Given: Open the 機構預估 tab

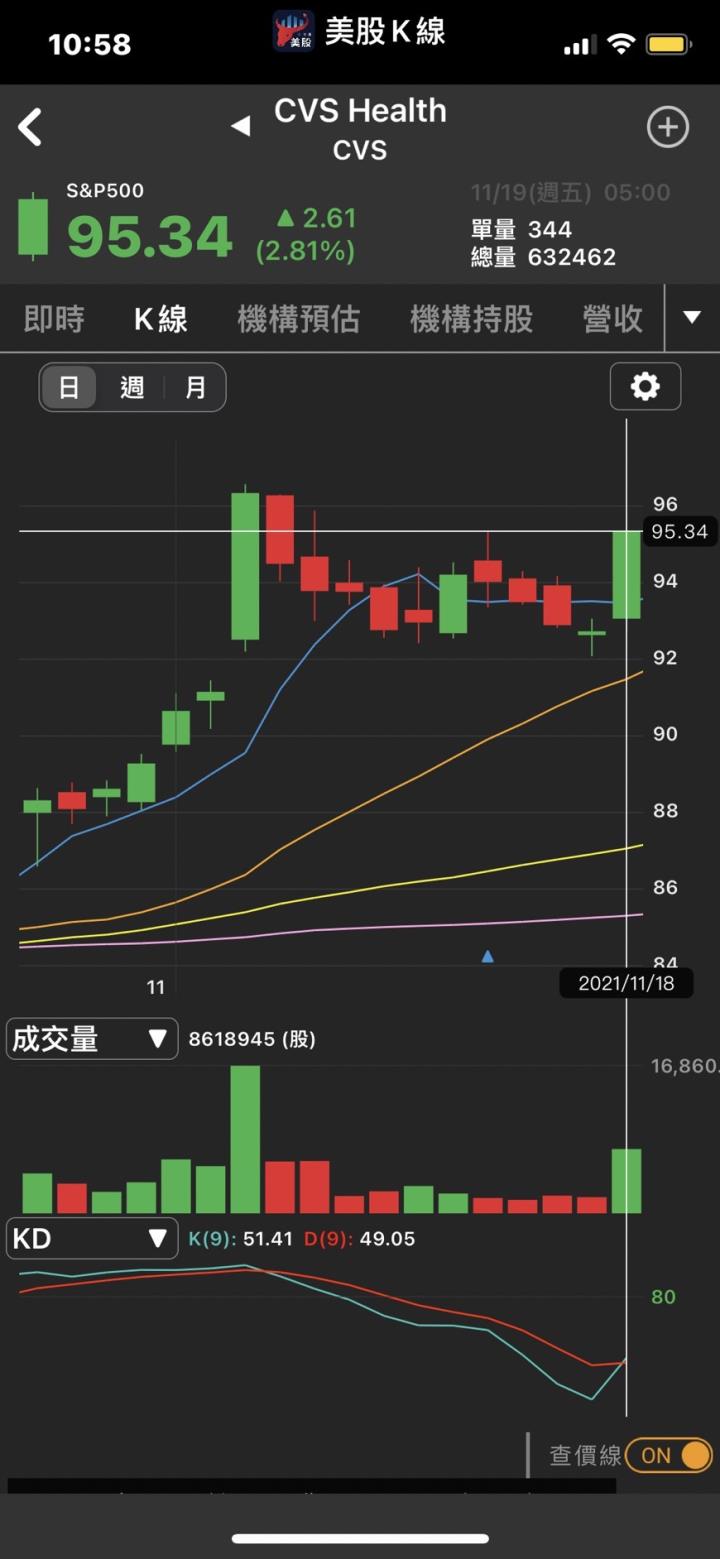Looking at the screenshot, I should point(298,319).
